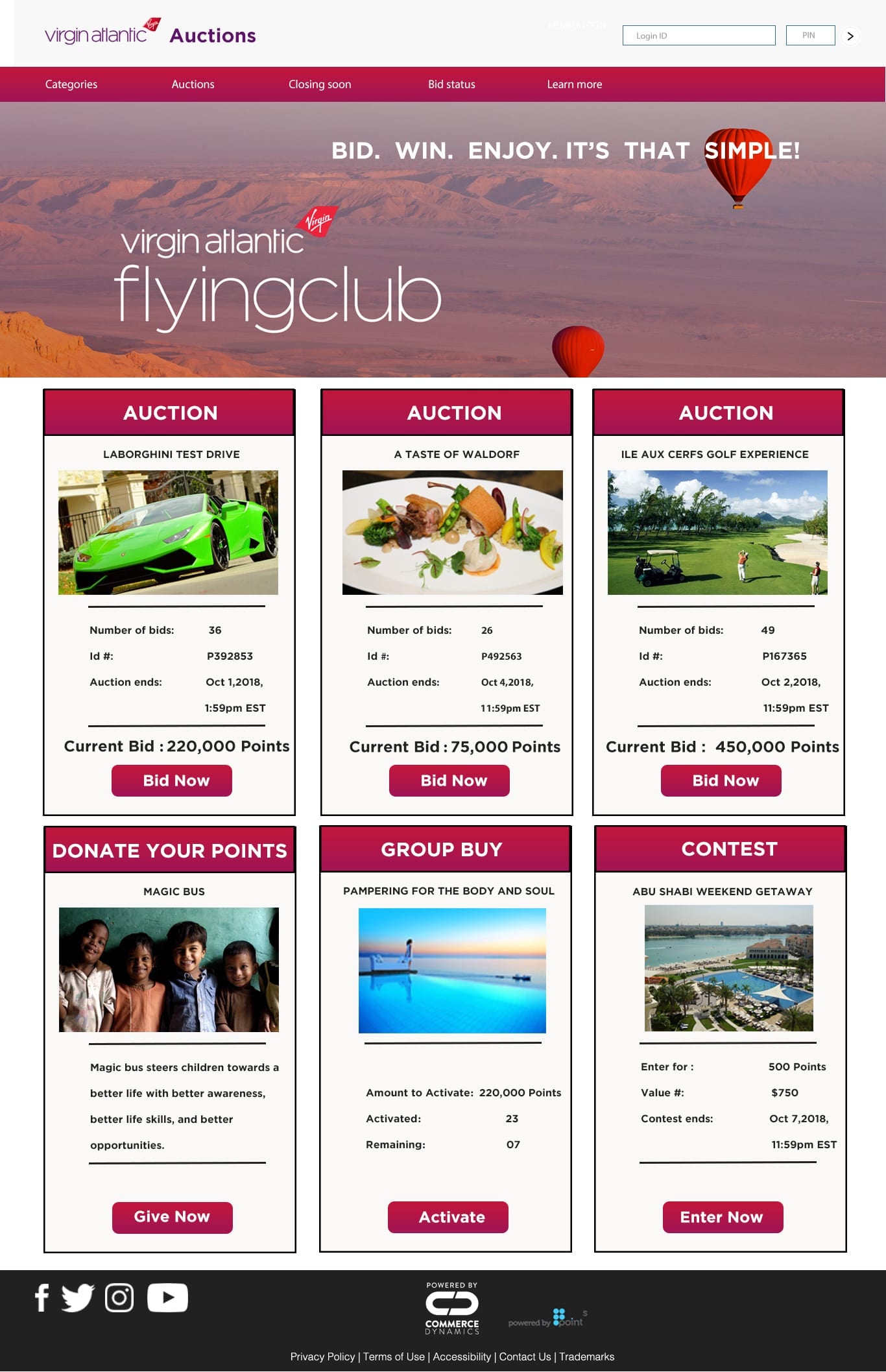Submit login with the arrow button
The height and width of the screenshot is (1372, 886).
tap(850, 36)
